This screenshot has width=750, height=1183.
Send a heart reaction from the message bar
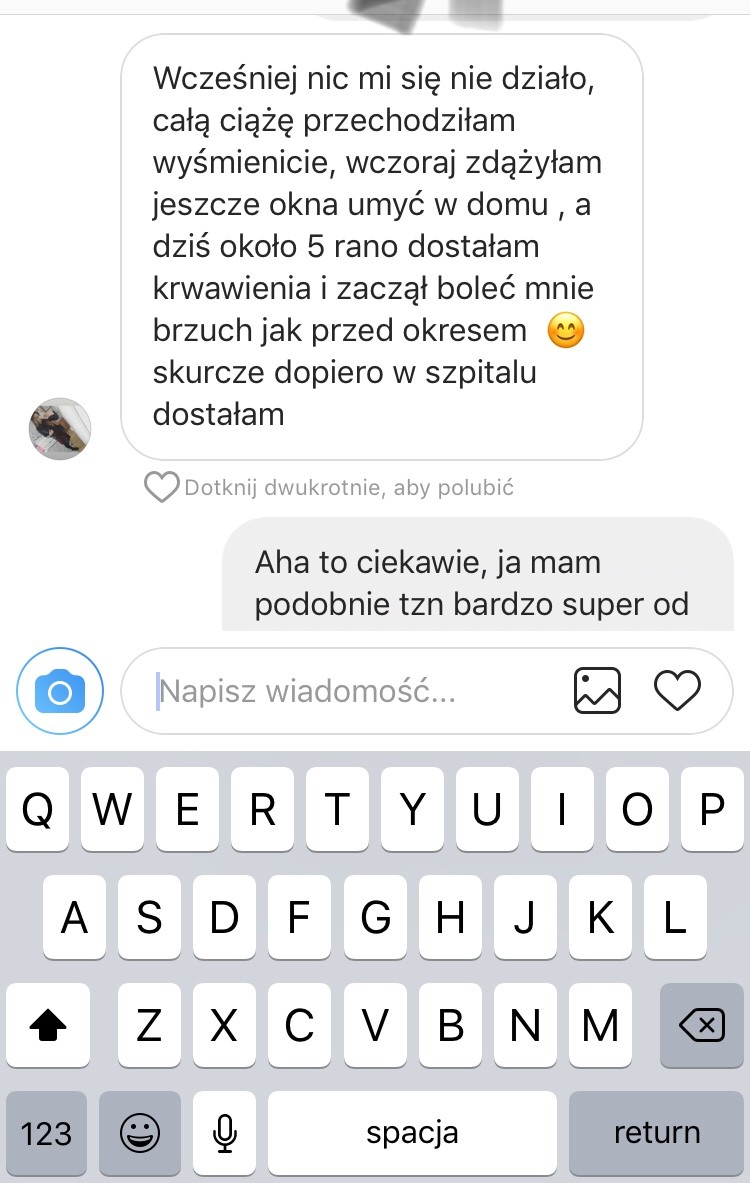(x=677, y=691)
